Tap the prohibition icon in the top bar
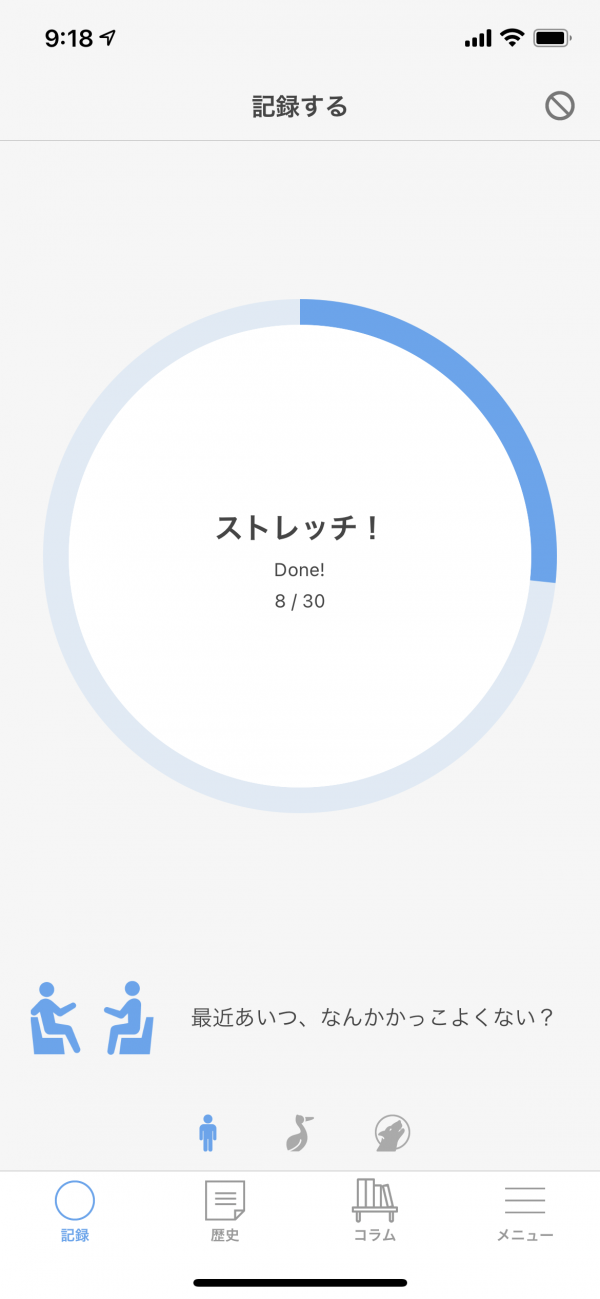Image resolution: width=600 pixels, height=1299 pixels. tap(559, 106)
